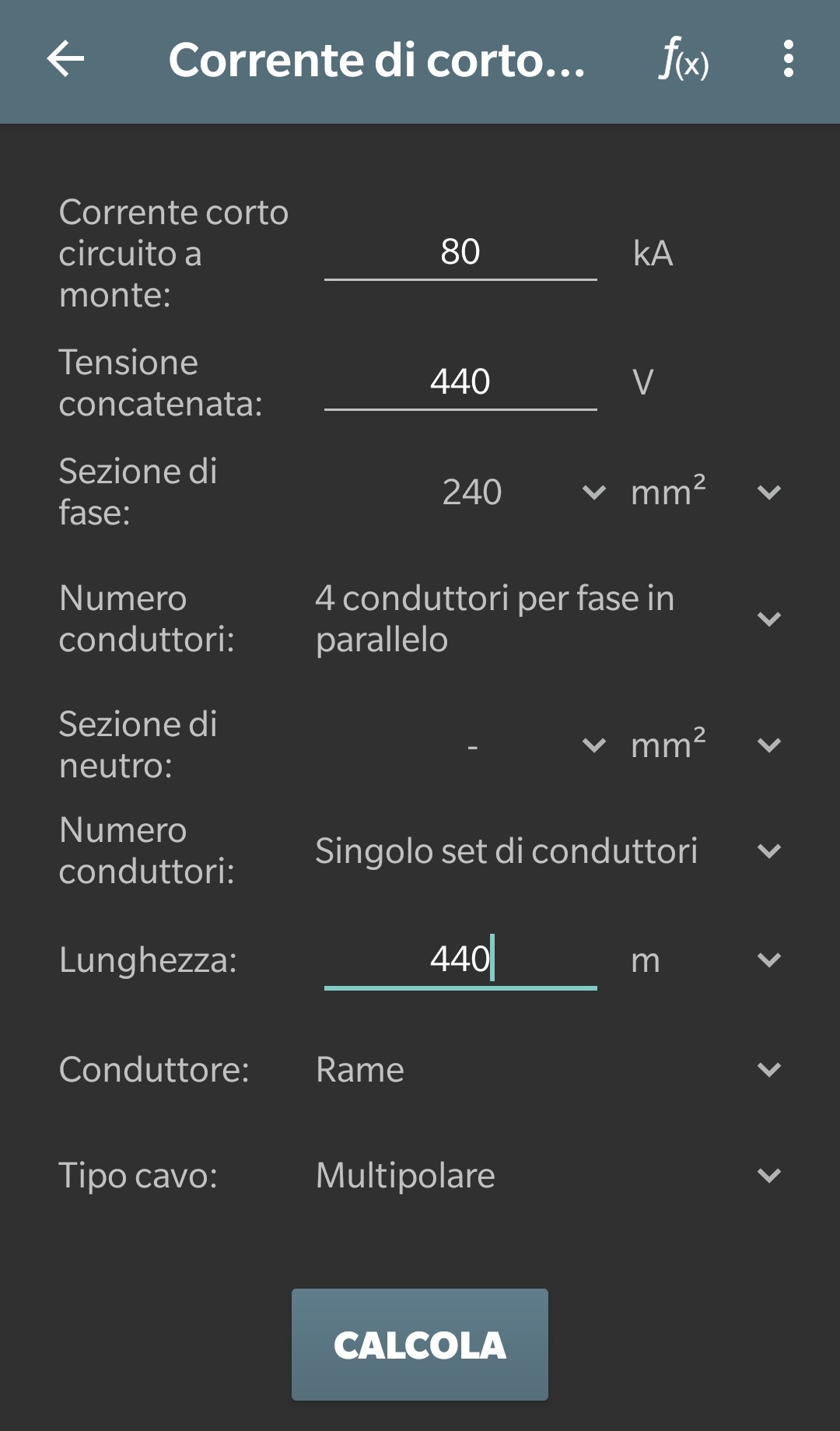Edit the upstream short-circuit current field
Viewport: 840px width, 1431px height.
pyautogui.click(x=460, y=253)
